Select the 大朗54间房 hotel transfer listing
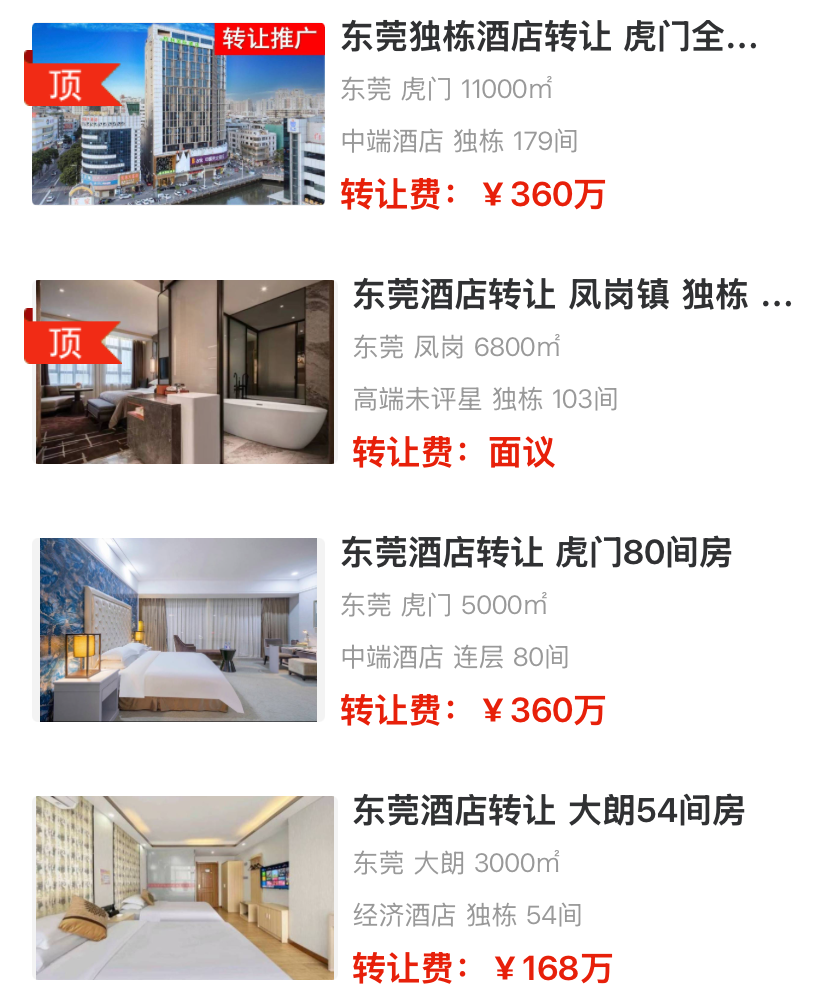Viewport: 828px width, 1002px height. [x=548, y=811]
